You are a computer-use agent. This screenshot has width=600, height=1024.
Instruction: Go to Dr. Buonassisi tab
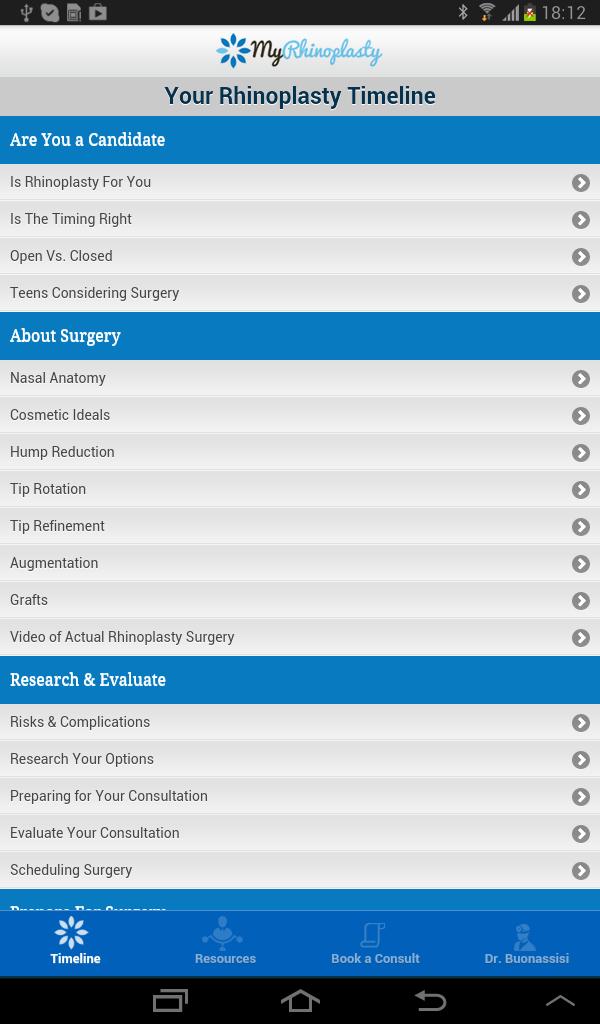(526, 944)
